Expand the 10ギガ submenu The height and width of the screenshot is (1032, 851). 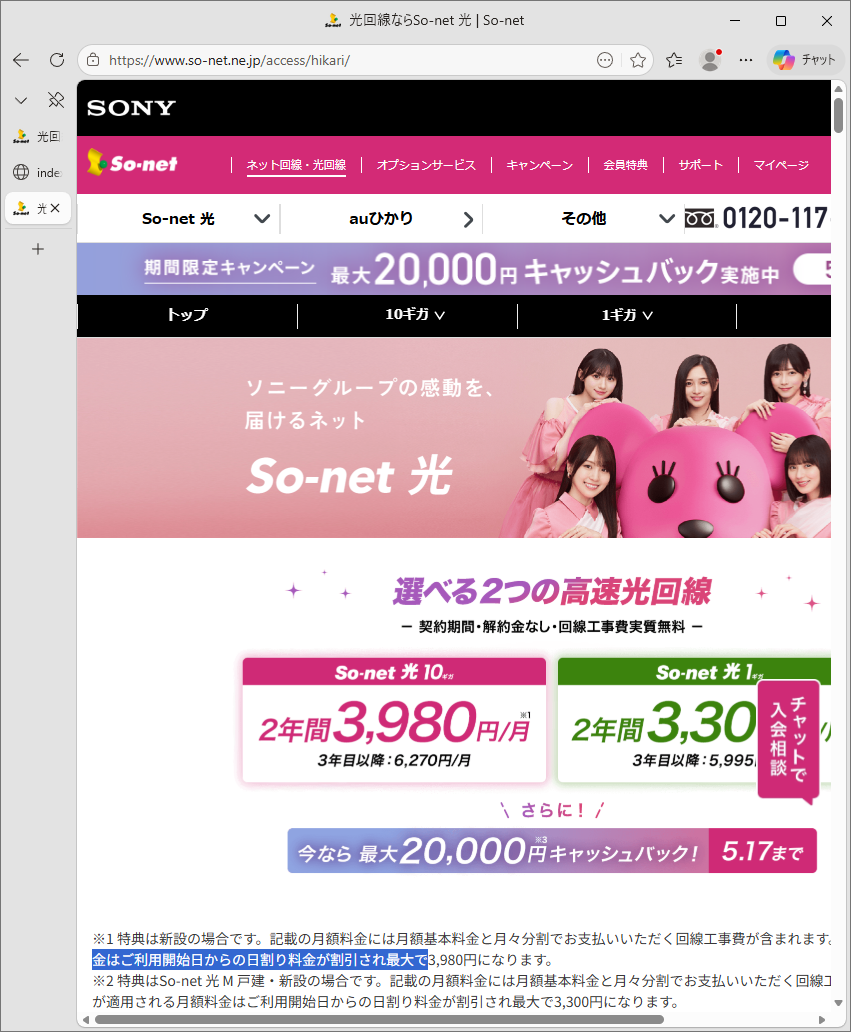415,315
